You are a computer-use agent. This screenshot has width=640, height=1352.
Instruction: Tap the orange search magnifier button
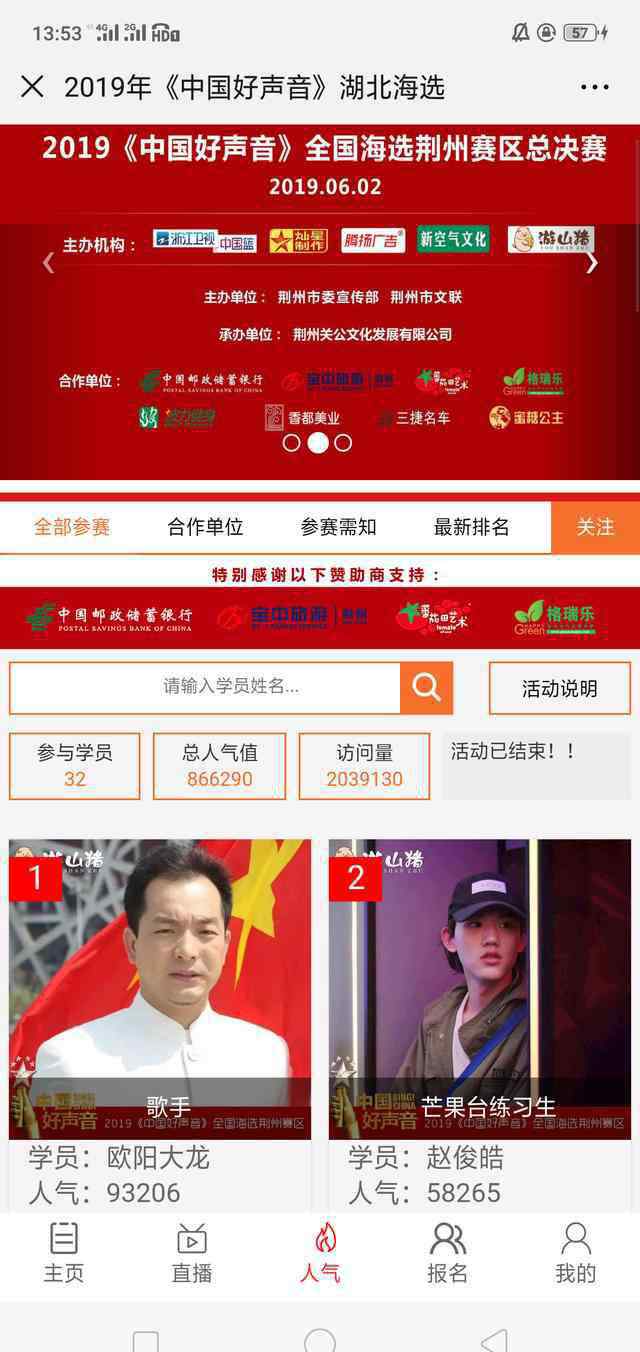click(x=426, y=687)
